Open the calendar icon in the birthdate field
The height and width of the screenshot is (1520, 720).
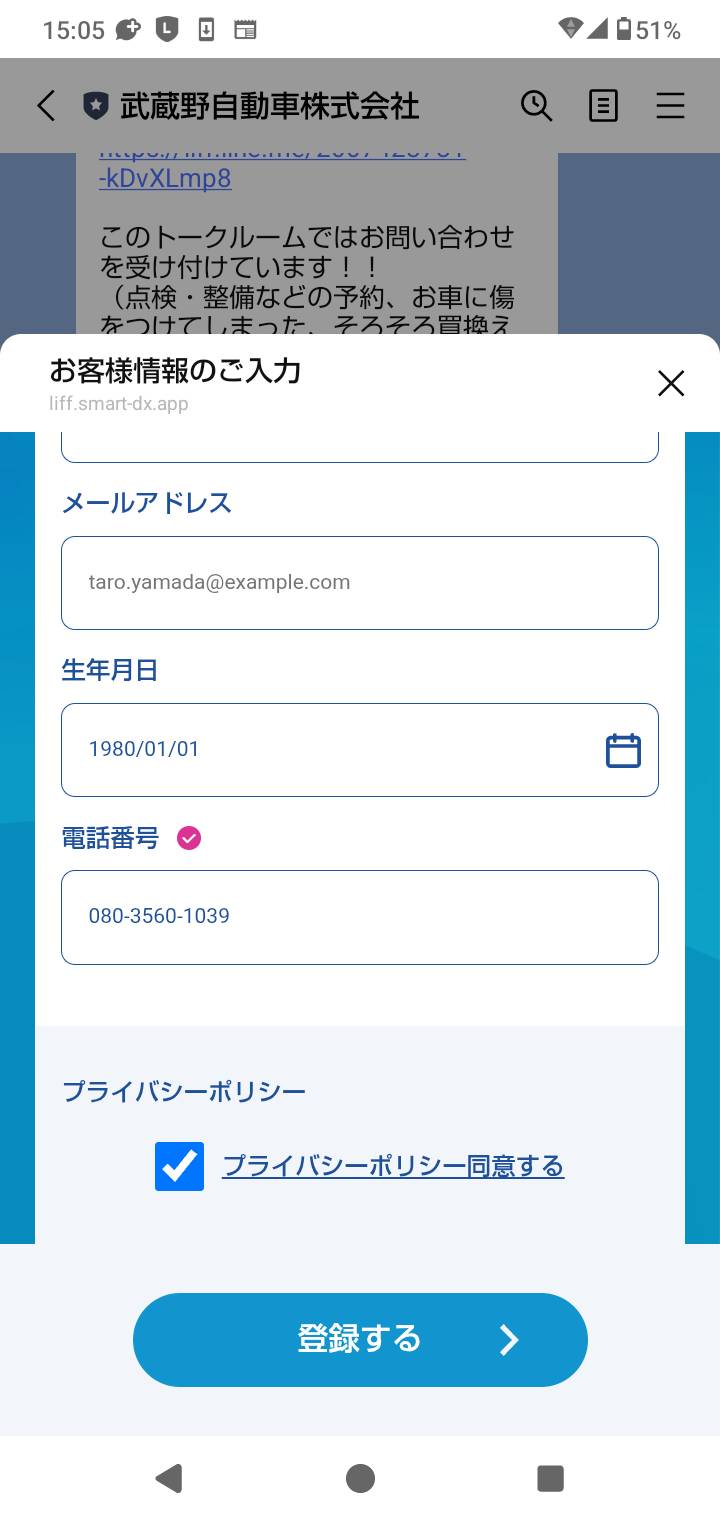click(623, 750)
